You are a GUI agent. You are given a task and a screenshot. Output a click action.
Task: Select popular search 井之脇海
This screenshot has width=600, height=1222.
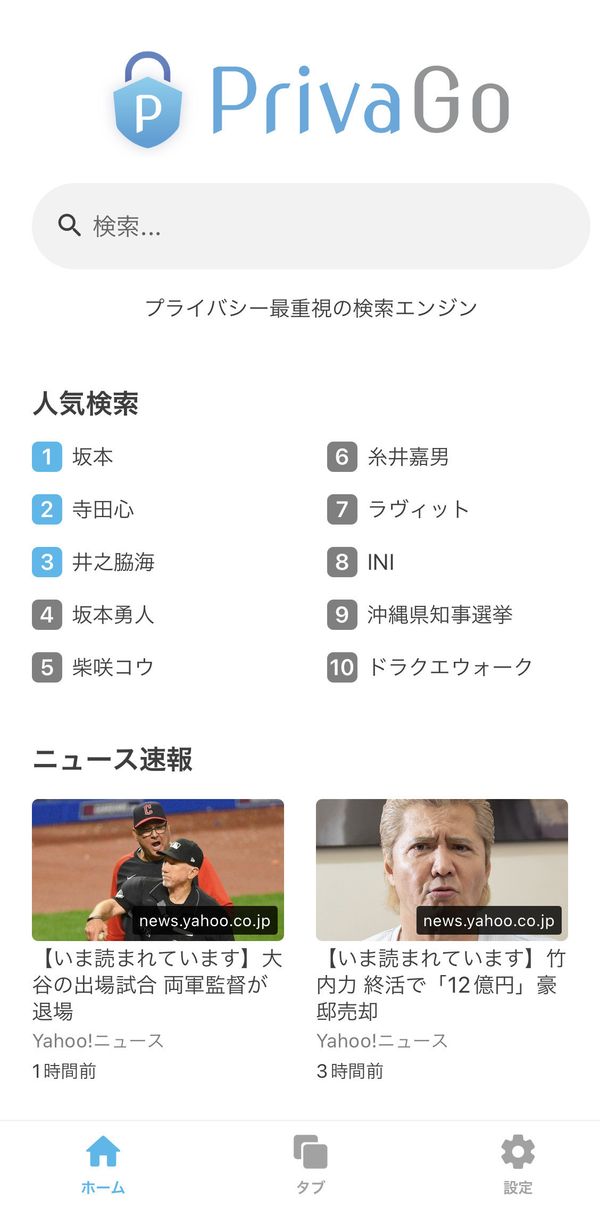[x=113, y=562]
